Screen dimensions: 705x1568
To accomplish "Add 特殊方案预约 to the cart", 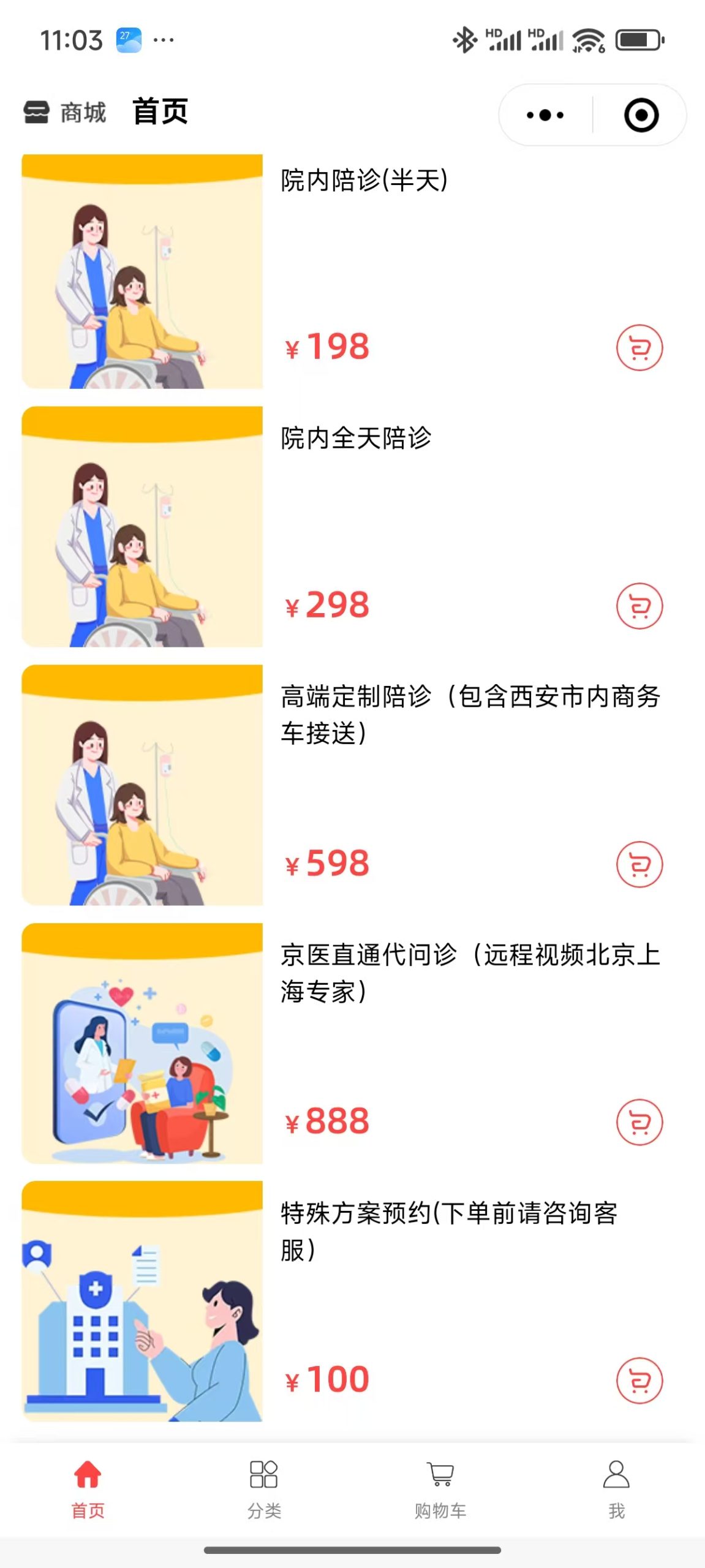I will [639, 1381].
